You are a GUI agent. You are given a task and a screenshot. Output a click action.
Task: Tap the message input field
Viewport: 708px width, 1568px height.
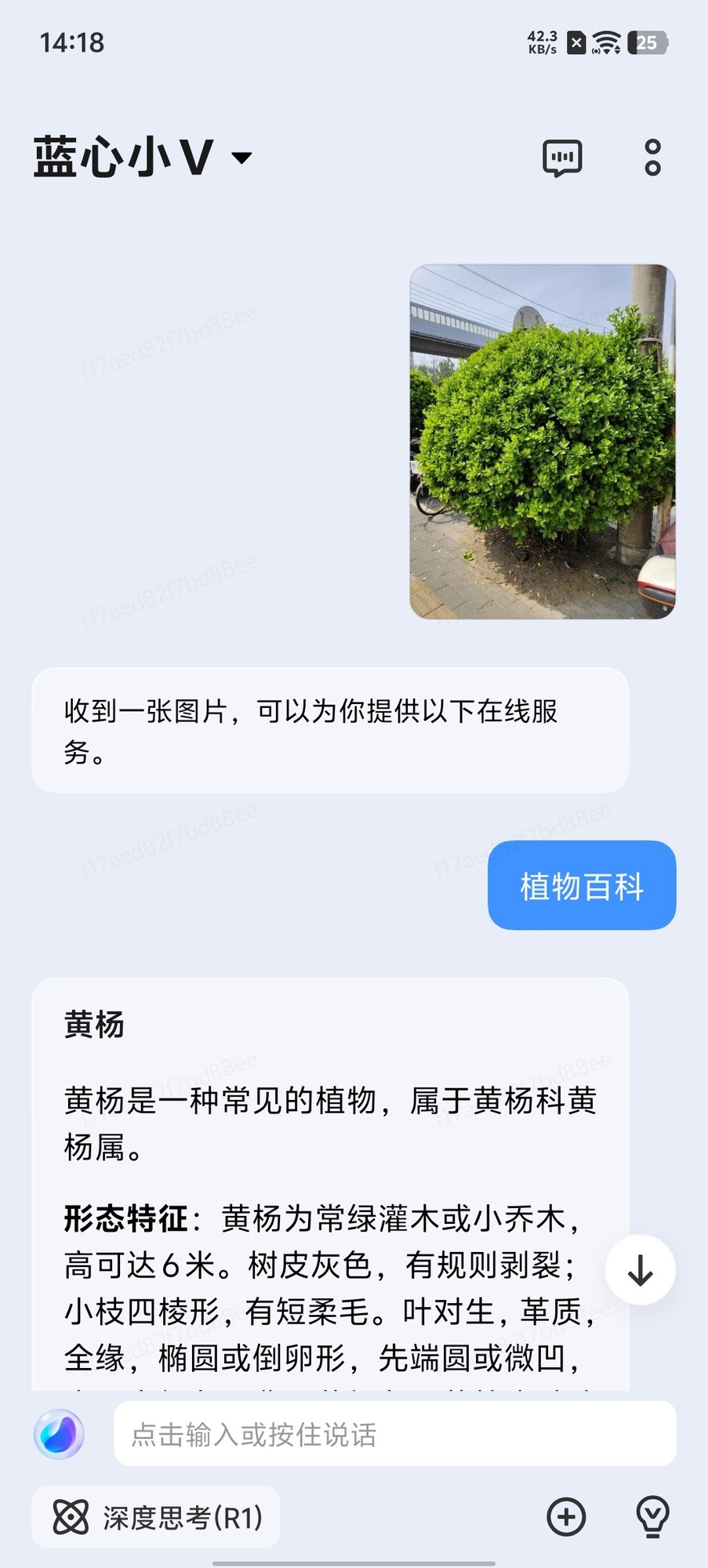click(x=394, y=1434)
